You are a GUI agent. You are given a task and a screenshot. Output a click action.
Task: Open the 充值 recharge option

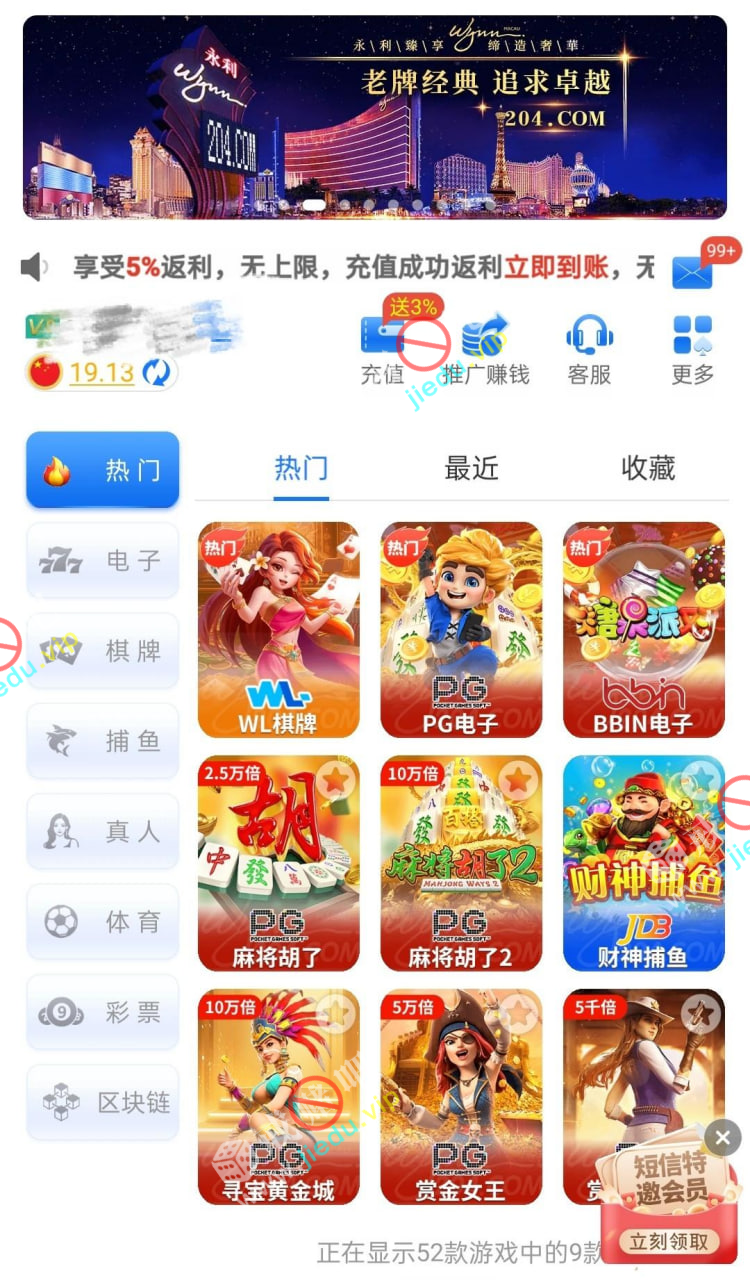382,349
